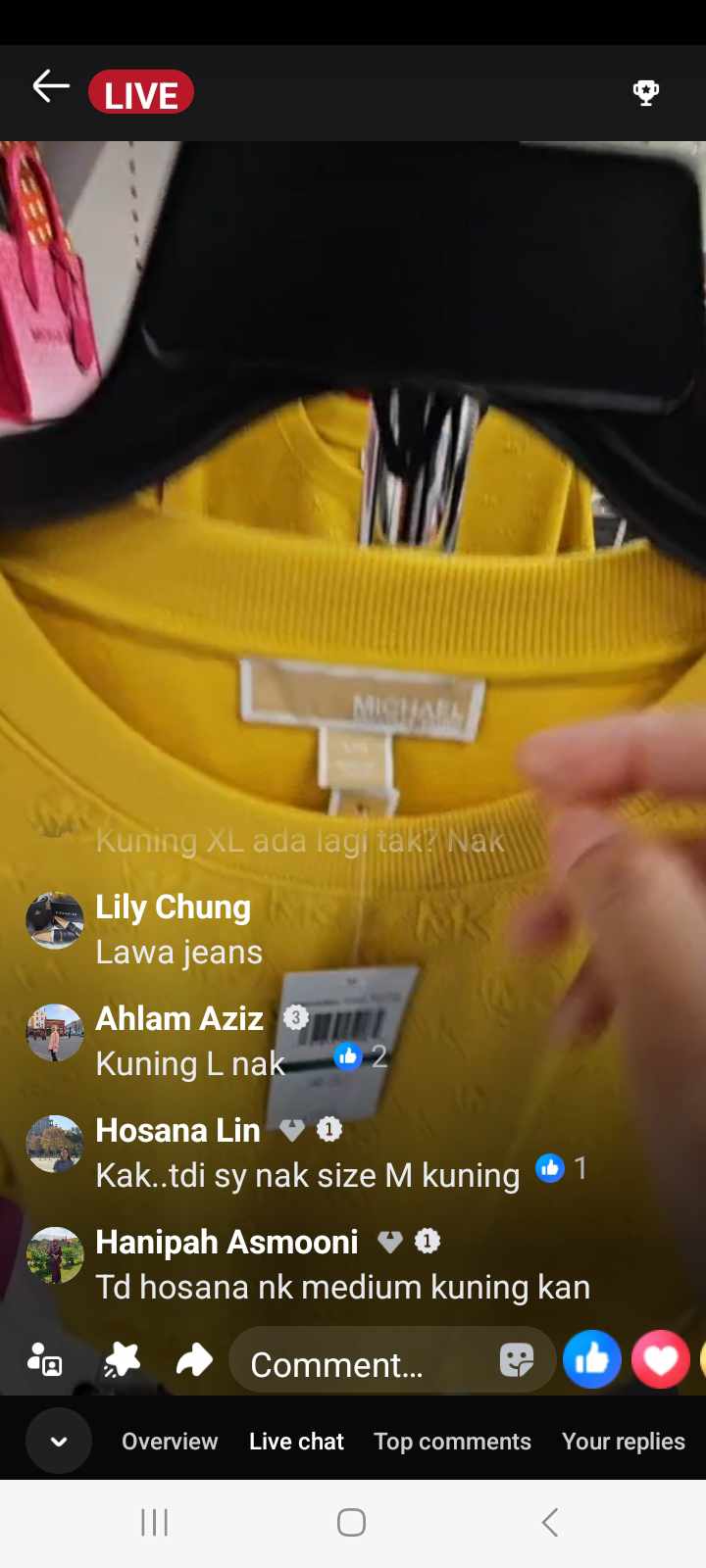Switch to the Live chat tab
706x1568 pixels.
click(296, 1442)
